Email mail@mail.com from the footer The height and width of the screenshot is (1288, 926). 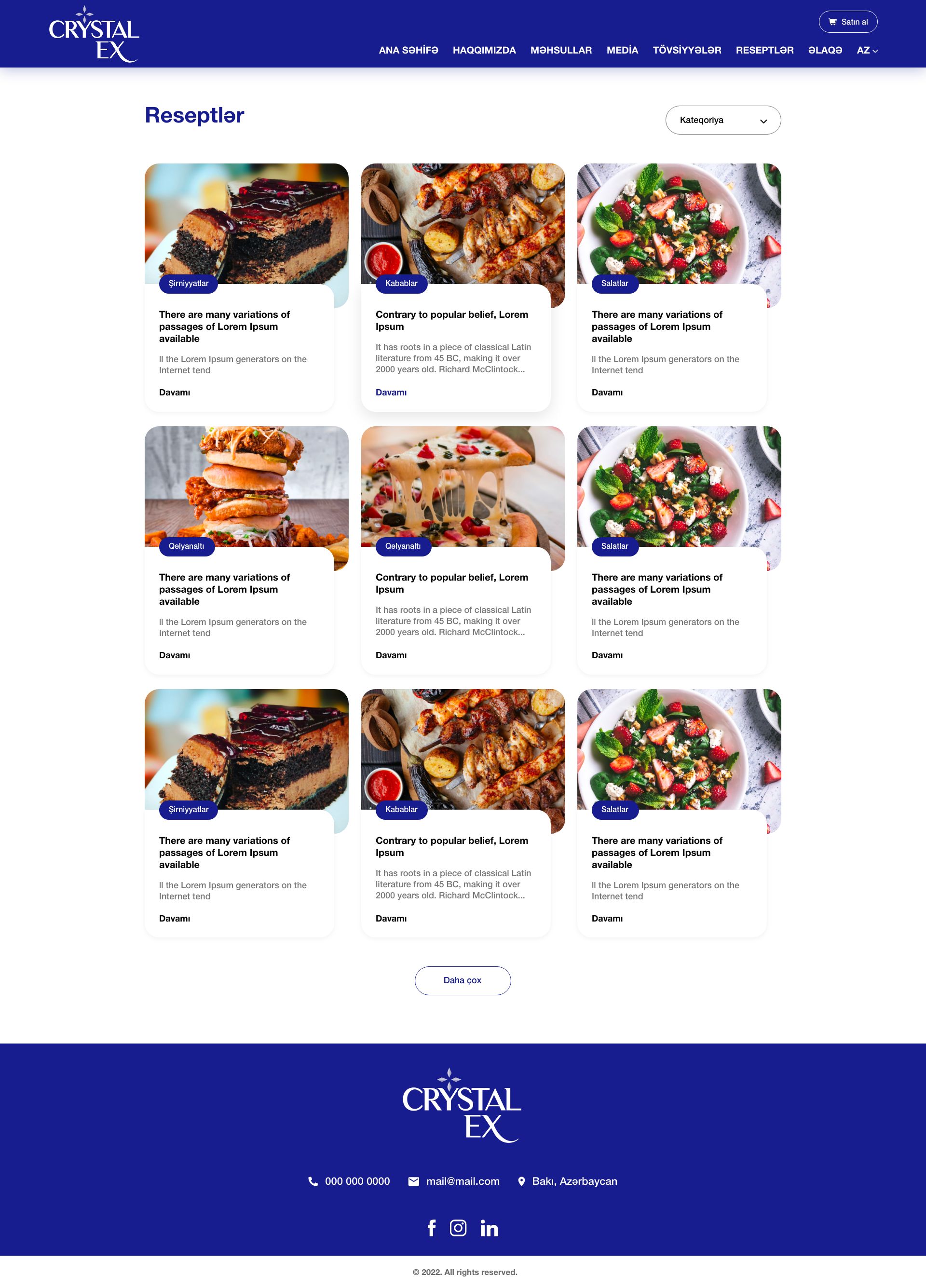pyautogui.click(x=463, y=1181)
